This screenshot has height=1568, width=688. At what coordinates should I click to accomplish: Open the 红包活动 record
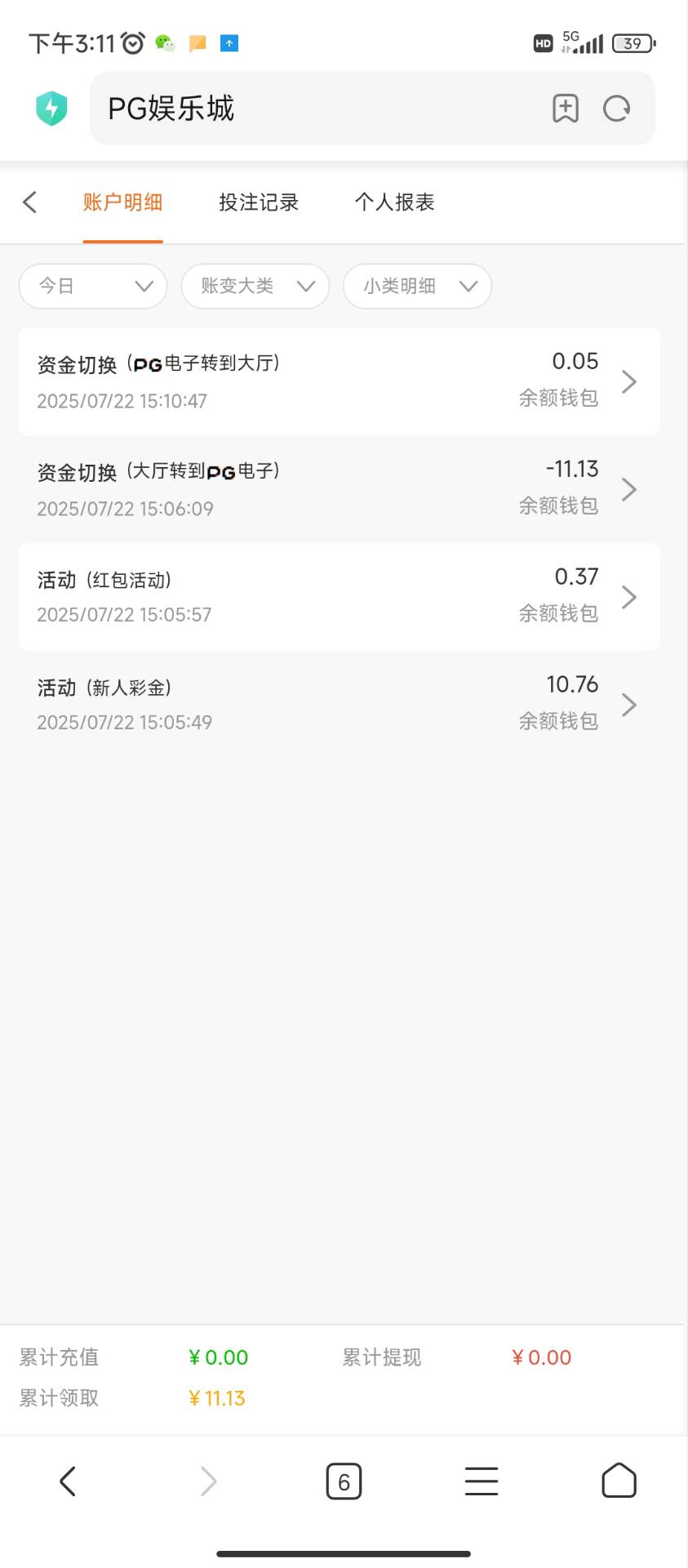click(339, 597)
